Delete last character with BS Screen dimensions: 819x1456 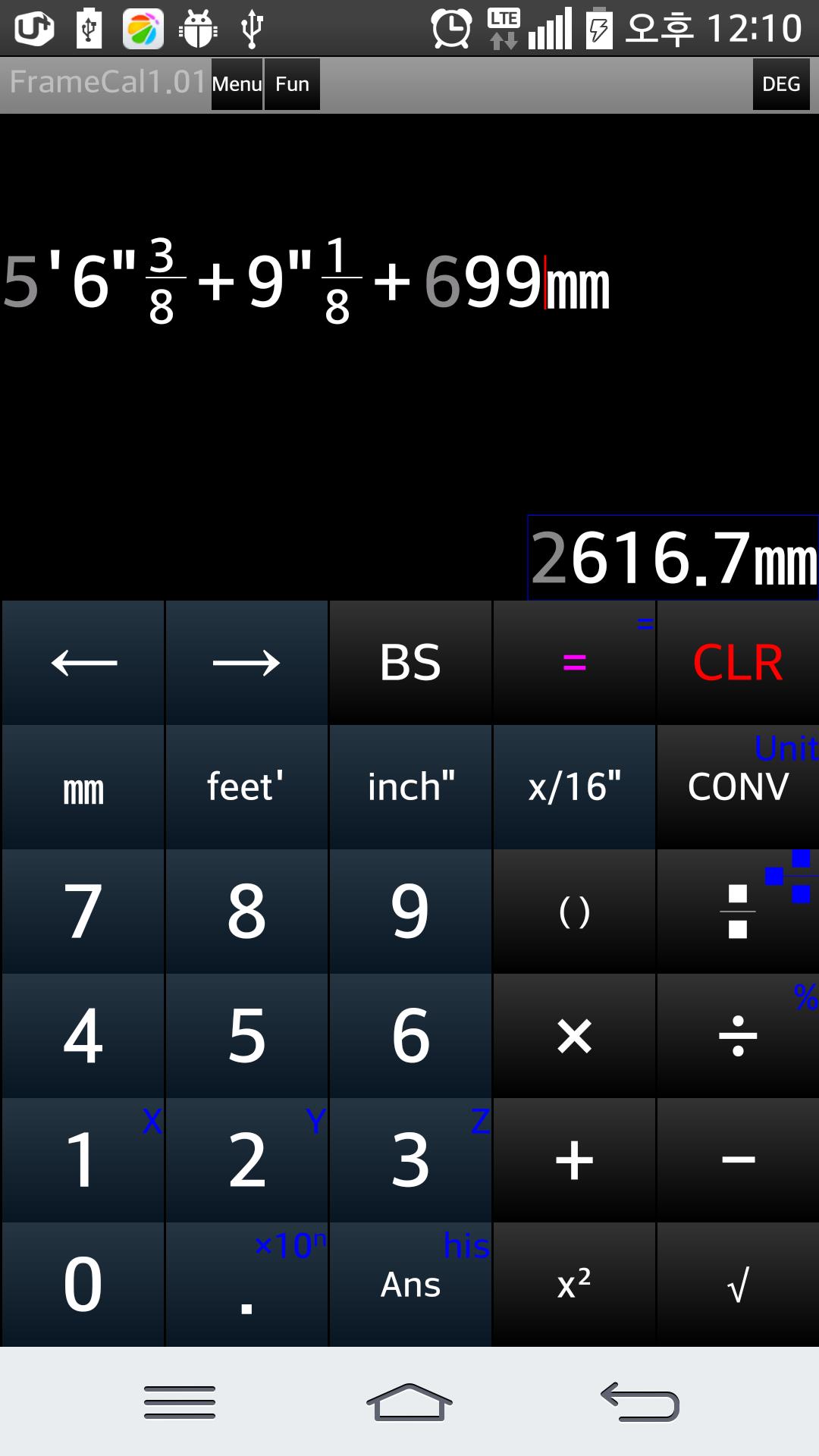click(410, 663)
